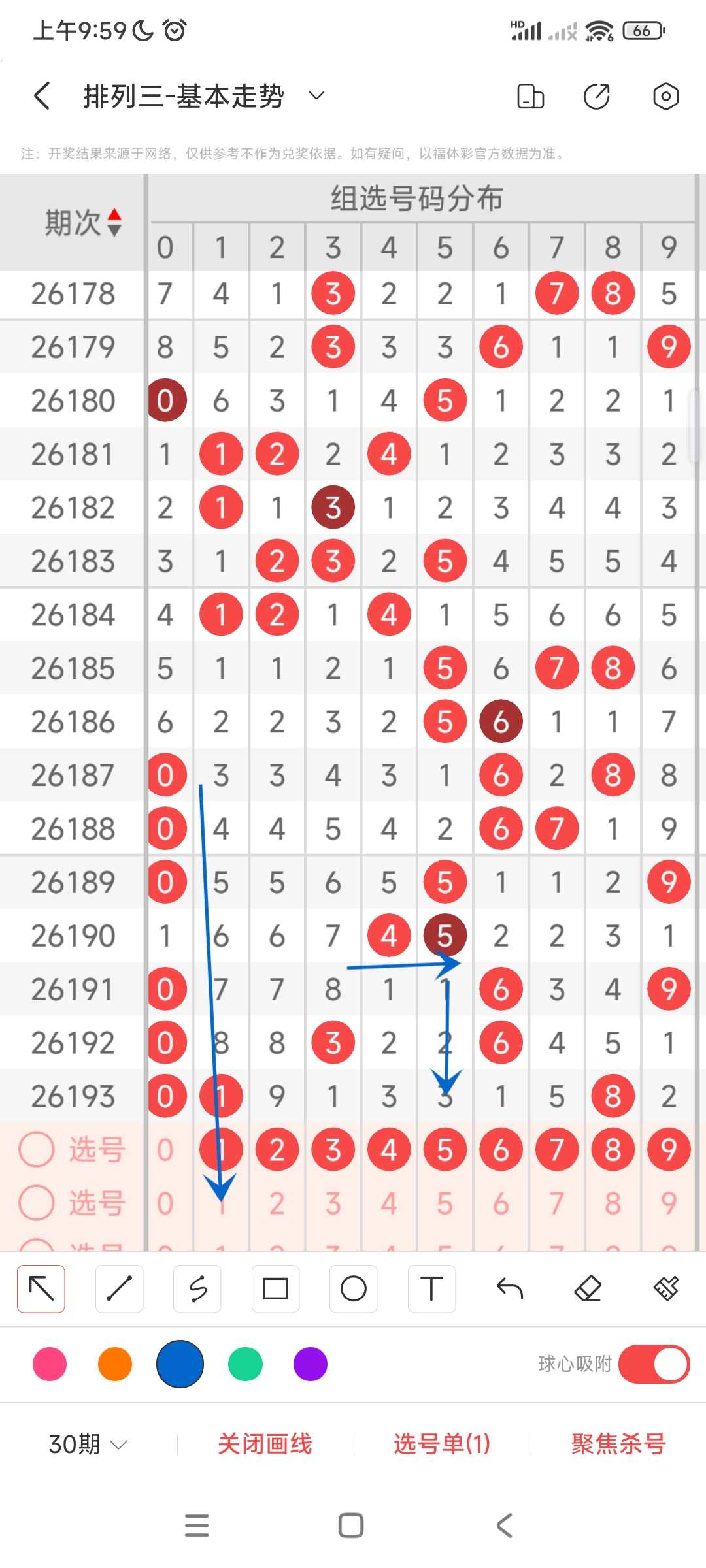Screen dimensions: 706x1568
Task: Select the circle drawing tool
Action: click(354, 1288)
